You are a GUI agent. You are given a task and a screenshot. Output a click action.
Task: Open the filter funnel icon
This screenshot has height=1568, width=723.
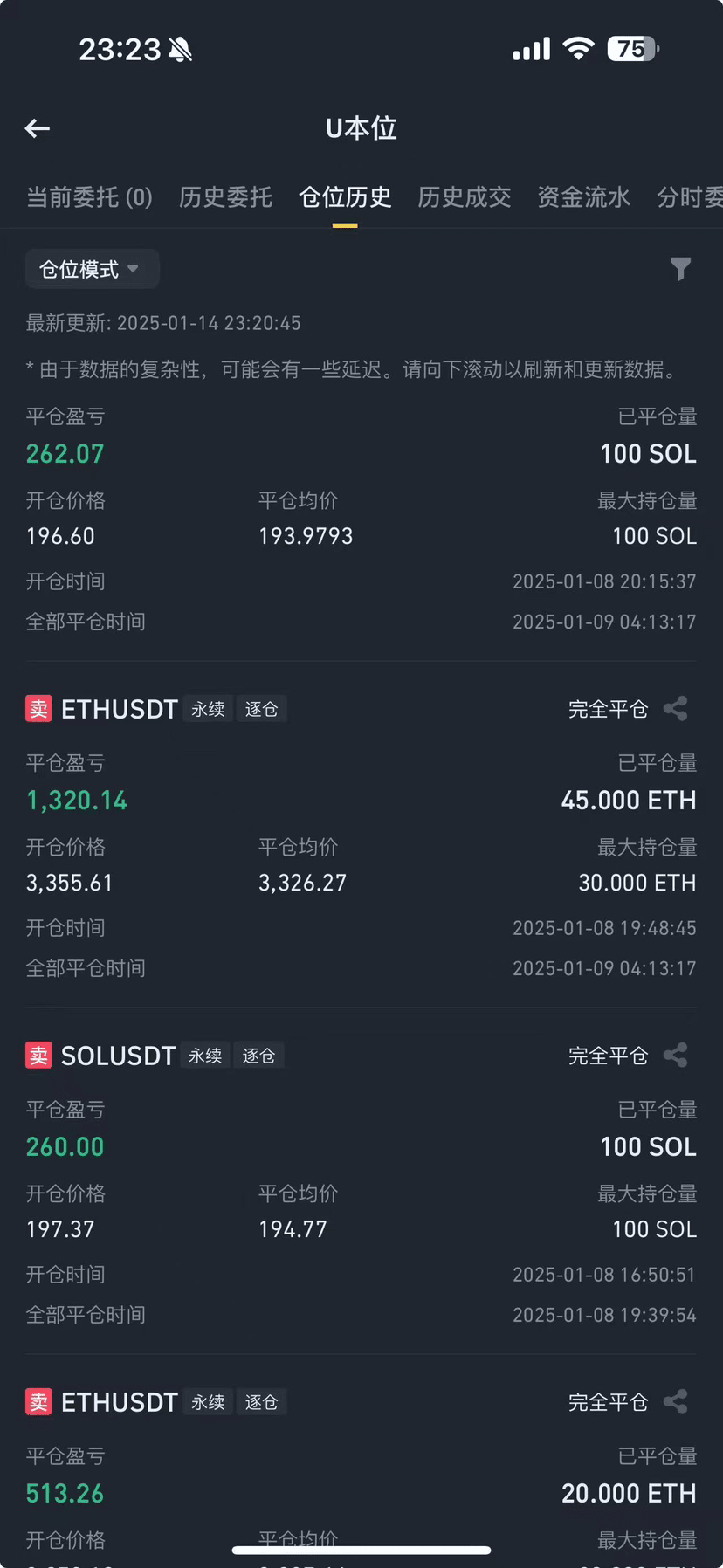(x=680, y=269)
